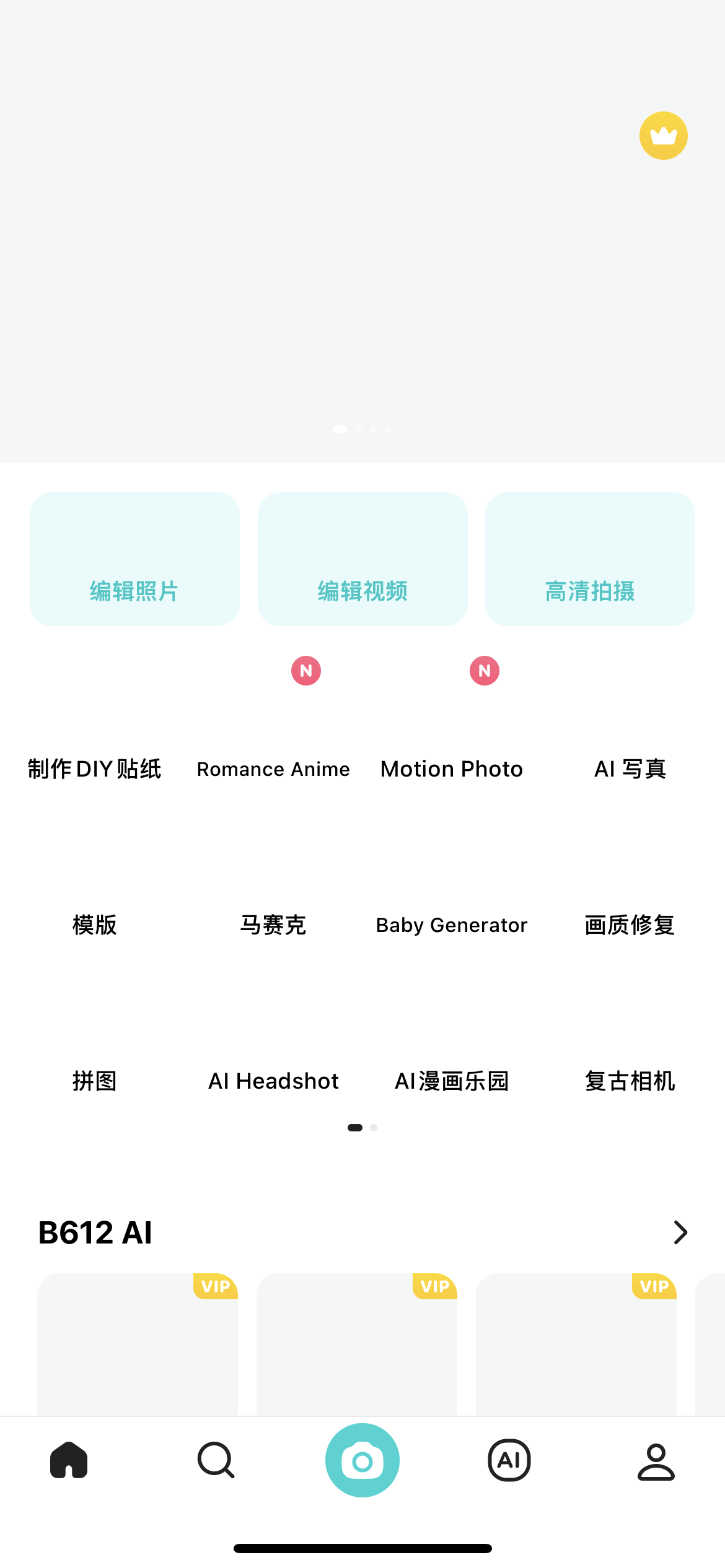Open your profile page
This screenshot has width=725, height=1568.
click(656, 1460)
